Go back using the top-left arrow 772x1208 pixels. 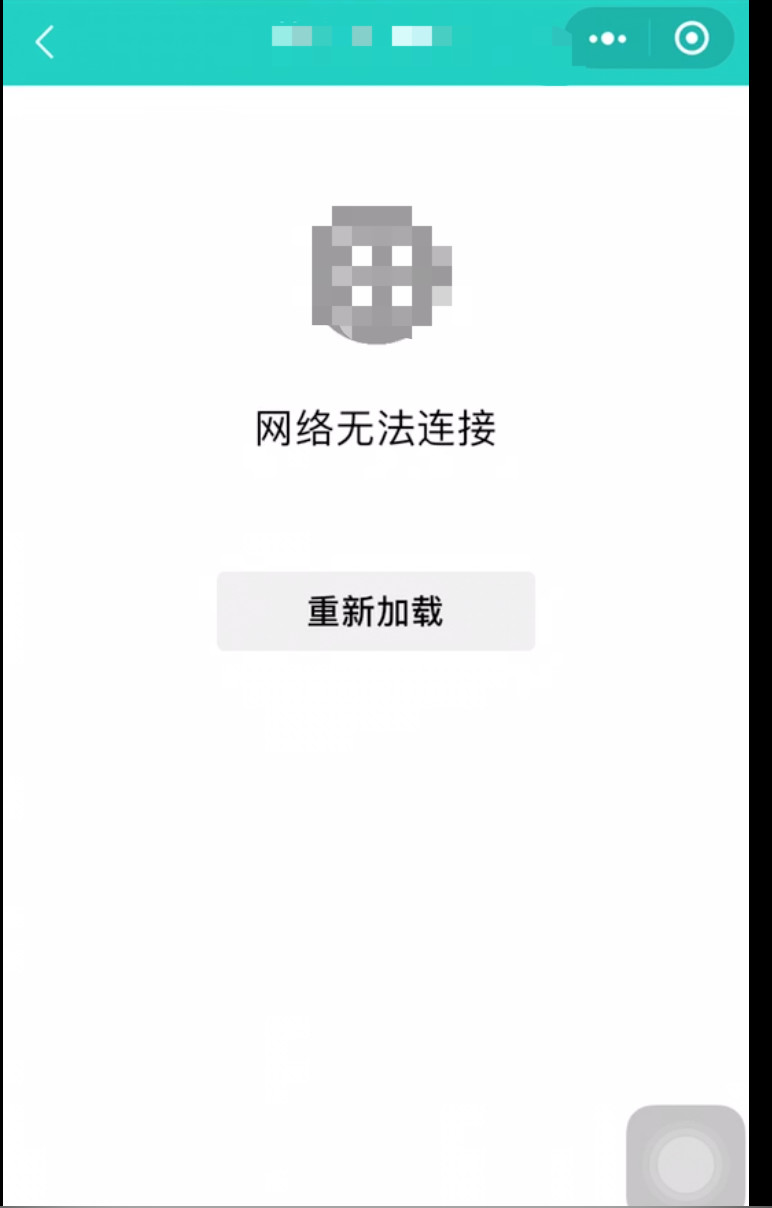[x=44, y=42]
